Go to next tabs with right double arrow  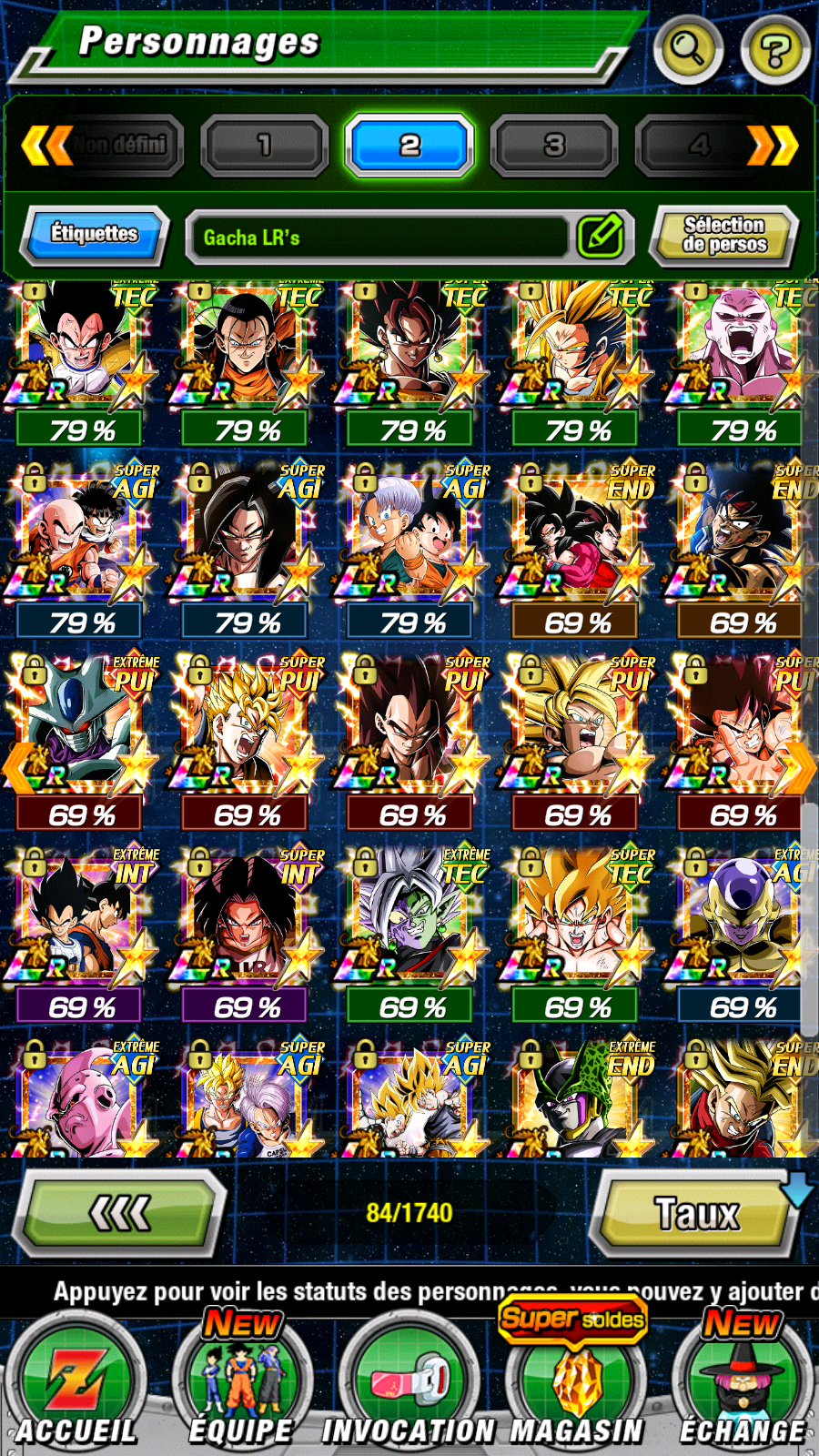click(773, 146)
